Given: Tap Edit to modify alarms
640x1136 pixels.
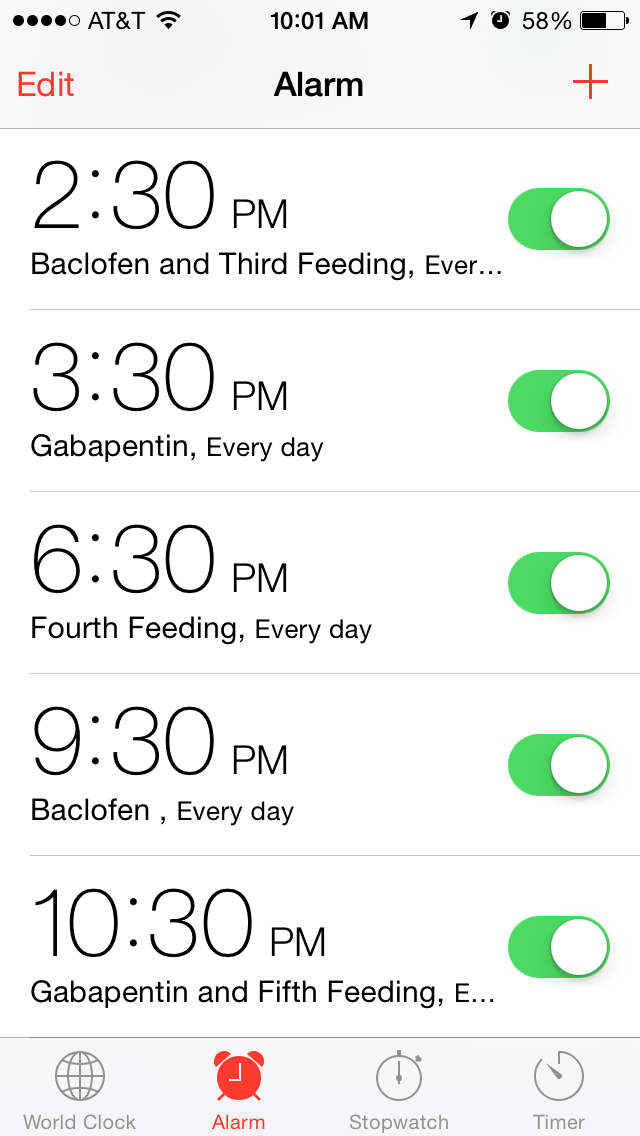Looking at the screenshot, I should [46, 84].
